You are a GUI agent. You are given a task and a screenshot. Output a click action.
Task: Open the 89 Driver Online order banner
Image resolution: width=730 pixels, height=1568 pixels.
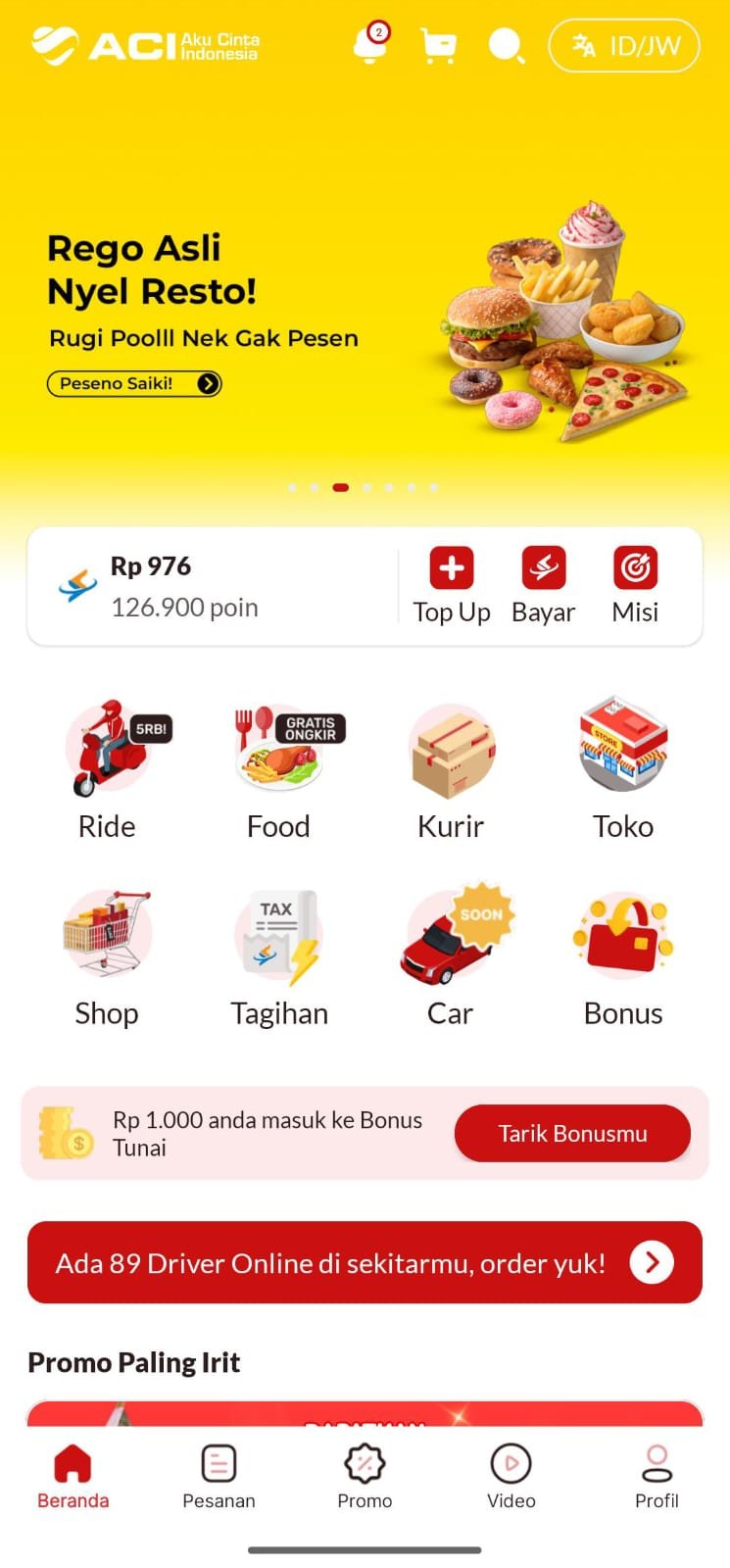[x=365, y=1262]
